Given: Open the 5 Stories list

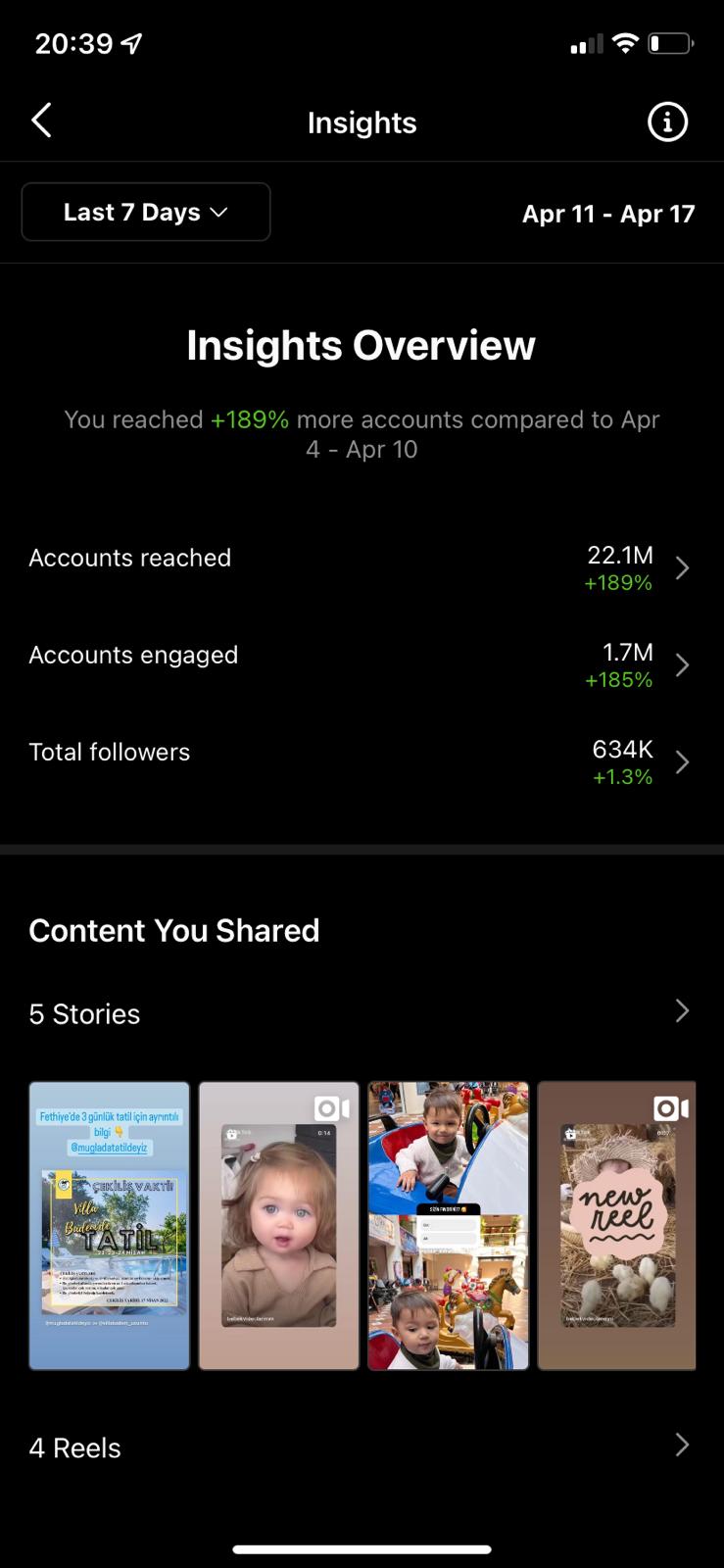Looking at the screenshot, I should [362, 1012].
